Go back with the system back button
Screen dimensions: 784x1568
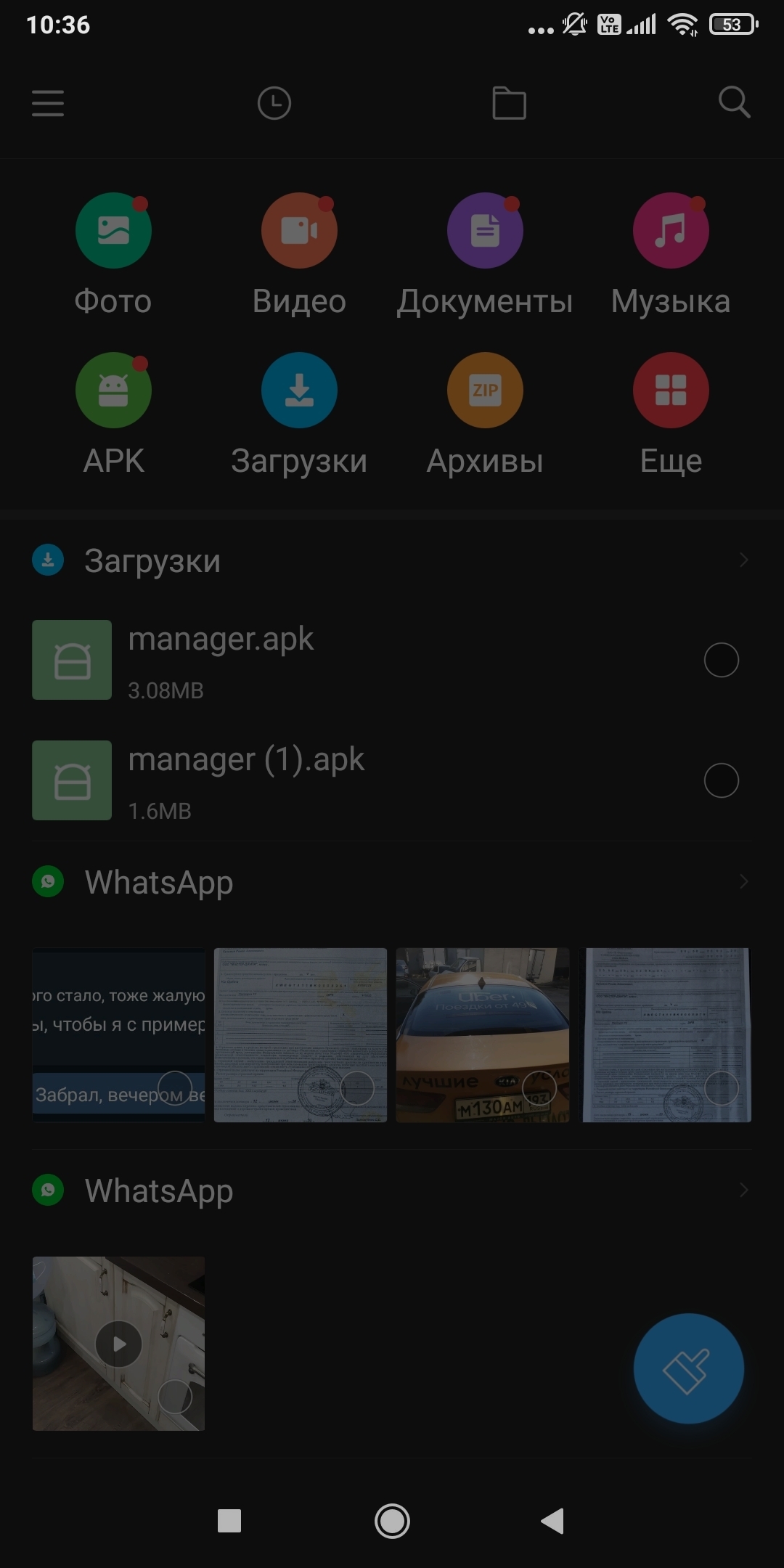pos(552,1521)
